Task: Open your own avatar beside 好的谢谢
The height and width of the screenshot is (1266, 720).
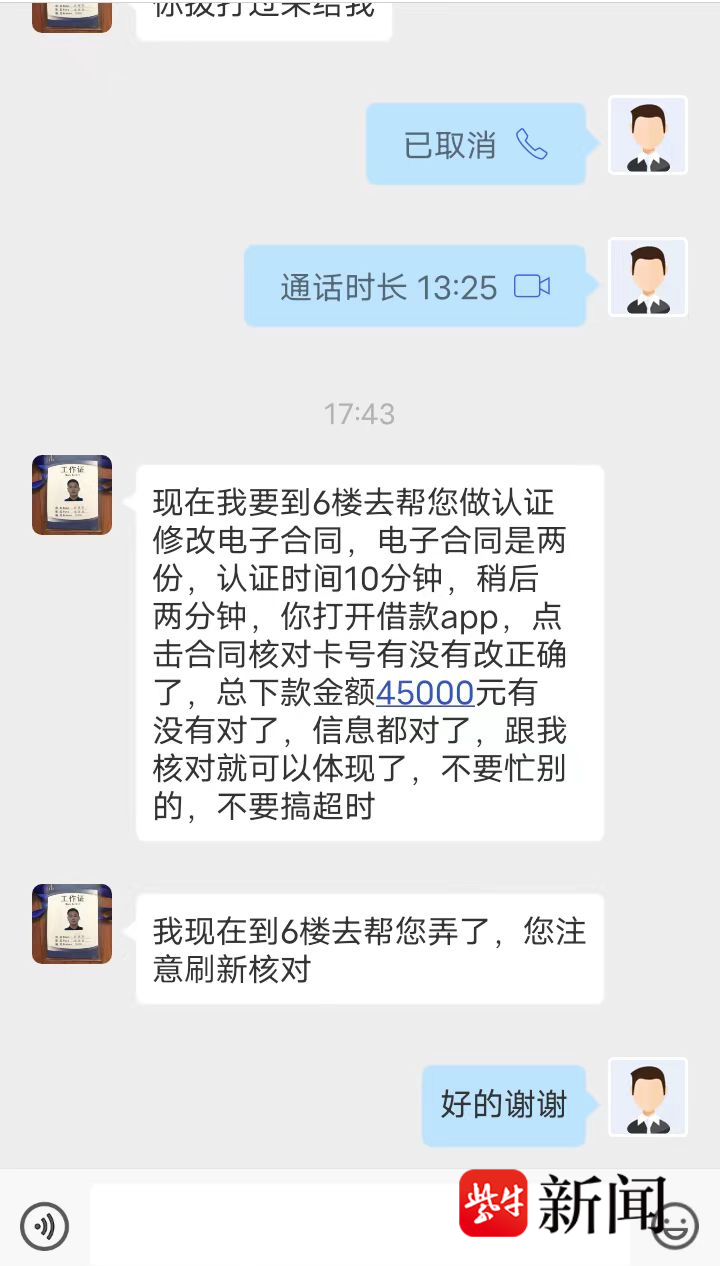Action: pyautogui.click(x=648, y=1098)
